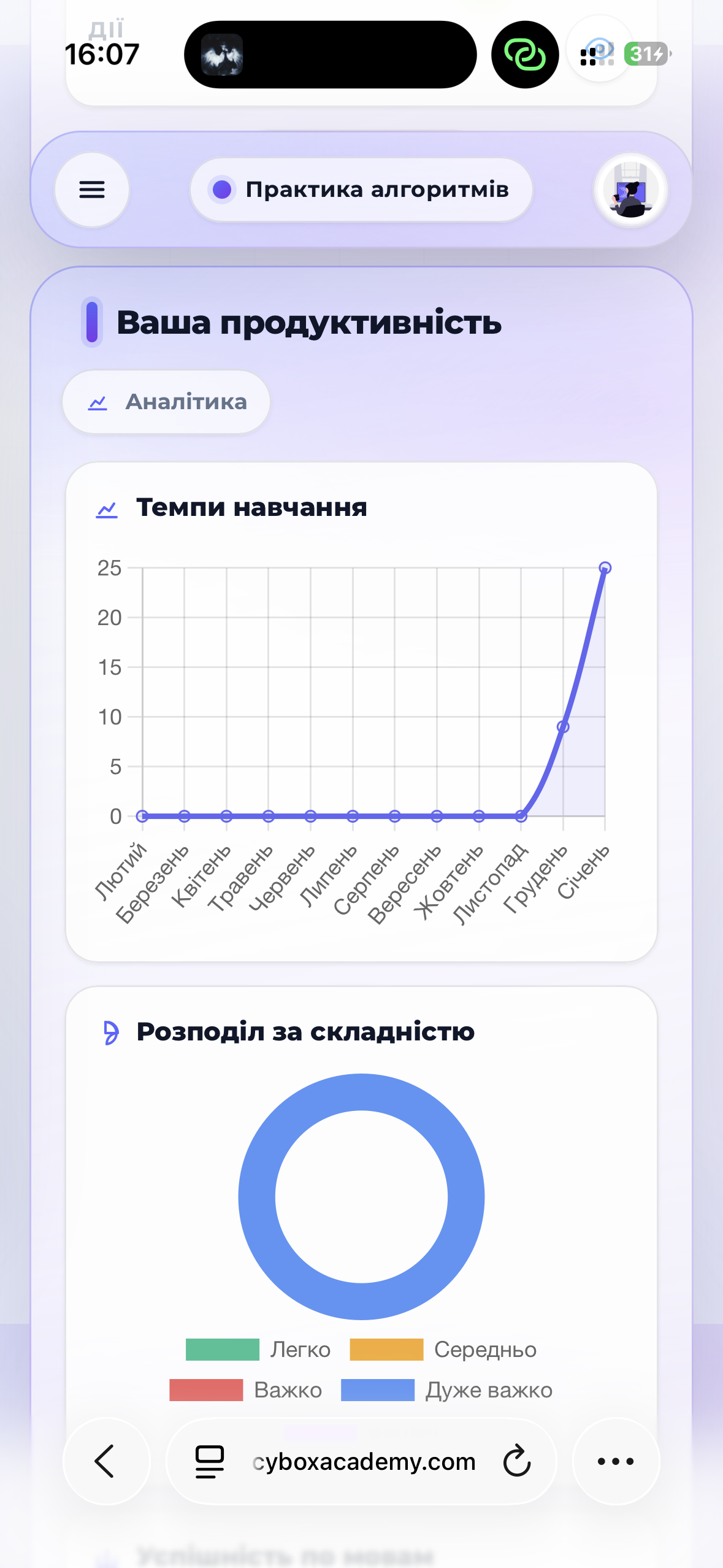Image resolution: width=723 pixels, height=1568 pixels.
Task: Toggle the Важко legend item
Action: (x=245, y=1390)
